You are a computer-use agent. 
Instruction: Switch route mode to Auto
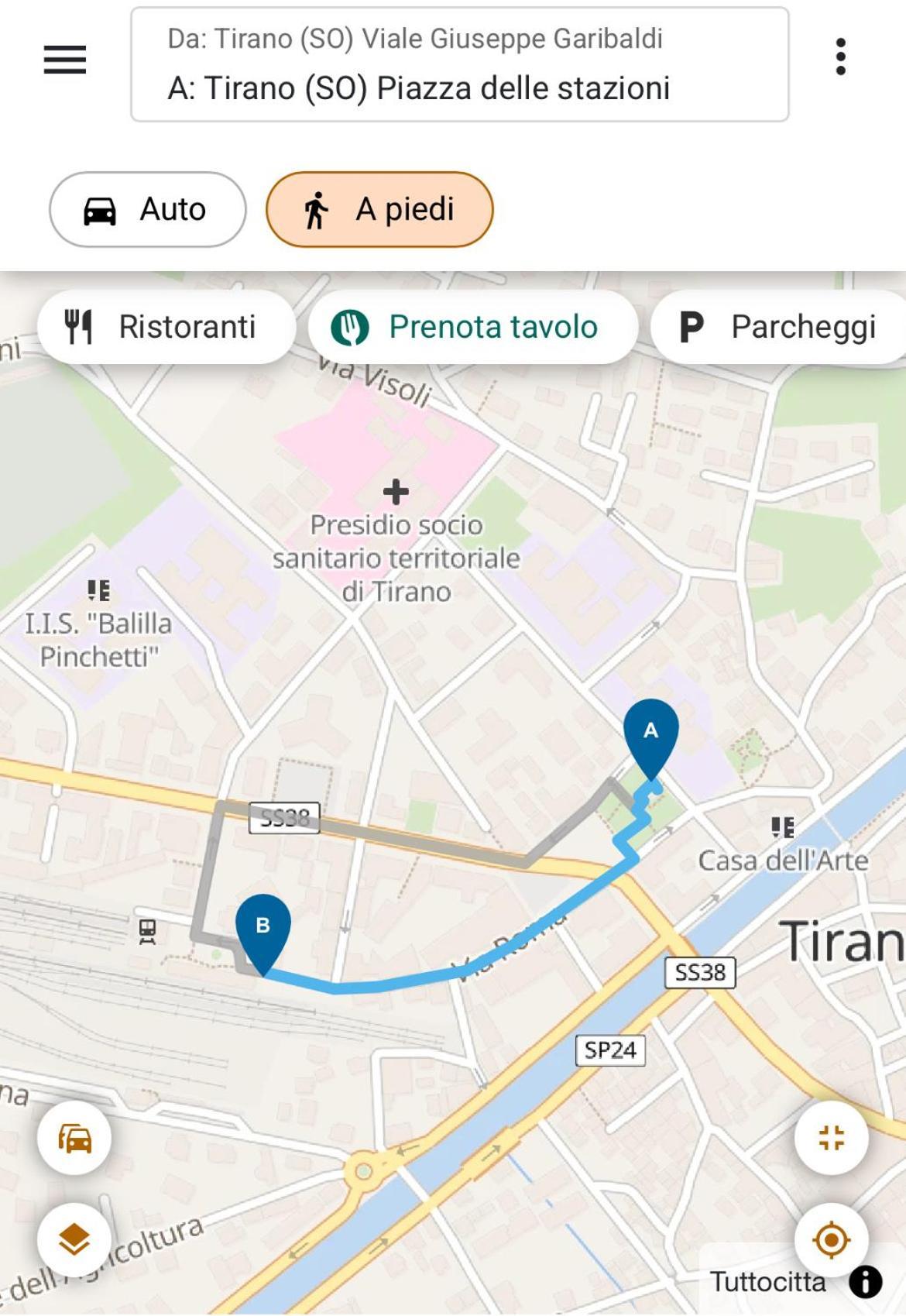(147, 209)
